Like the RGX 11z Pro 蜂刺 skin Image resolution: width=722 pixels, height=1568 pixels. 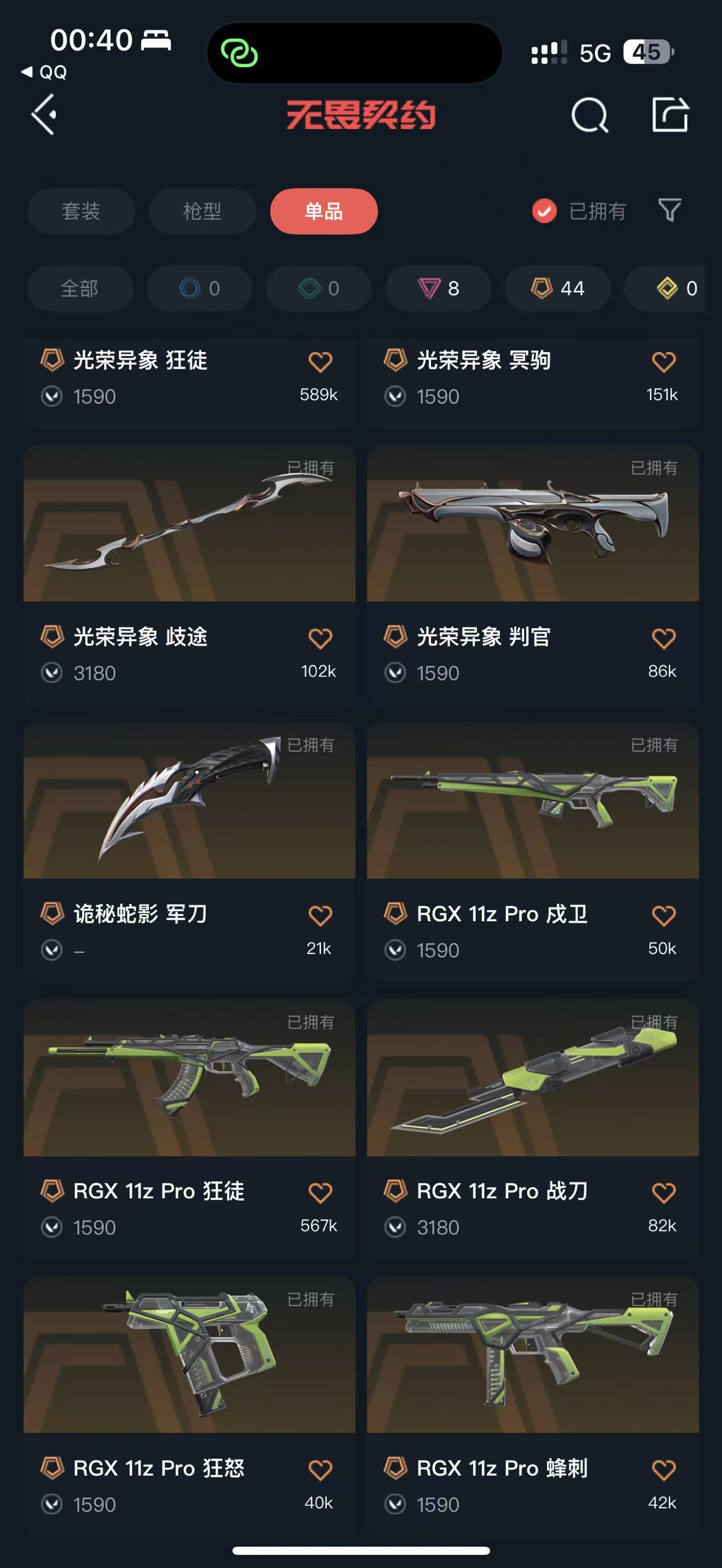pos(663,1469)
